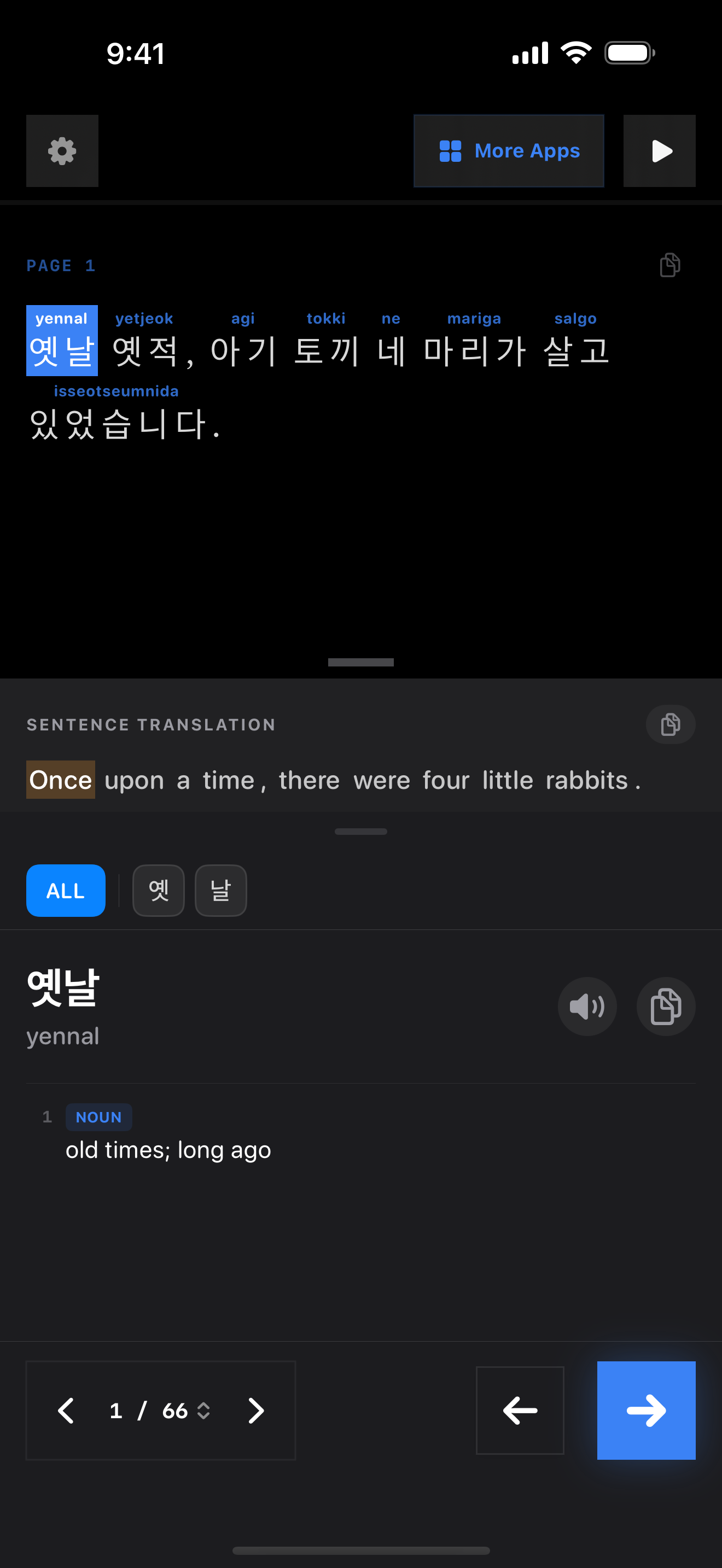Open the settings gear
The height and width of the screenshot is (1568, 722).
click(62, 151)
